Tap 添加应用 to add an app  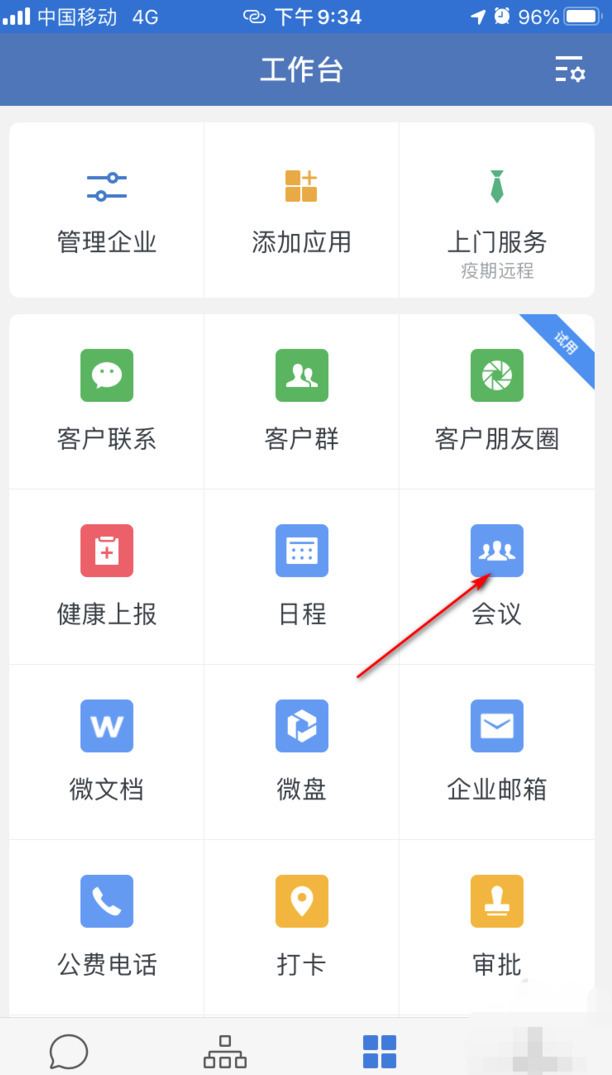point(301,211)
